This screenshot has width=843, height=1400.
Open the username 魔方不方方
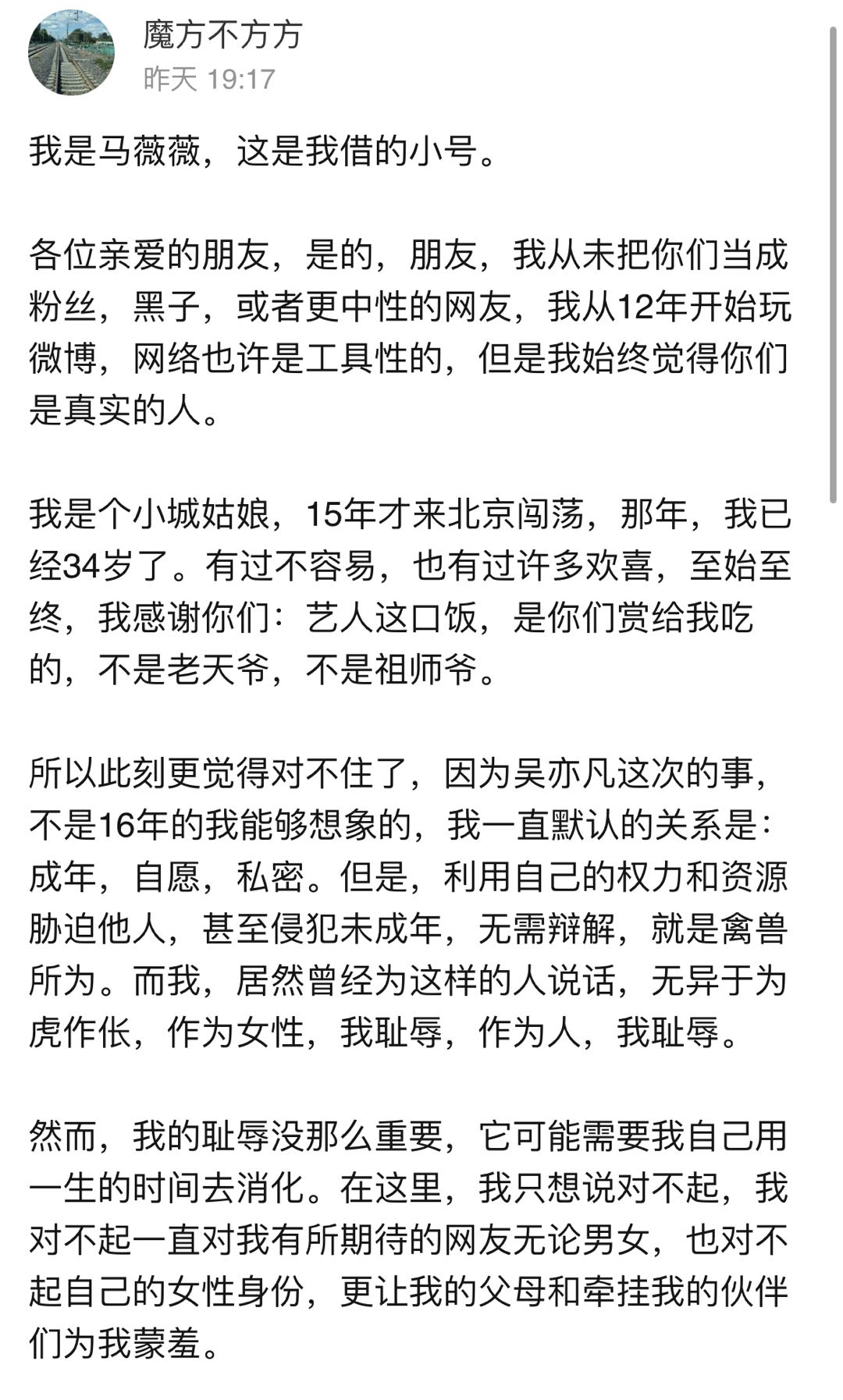222,35
